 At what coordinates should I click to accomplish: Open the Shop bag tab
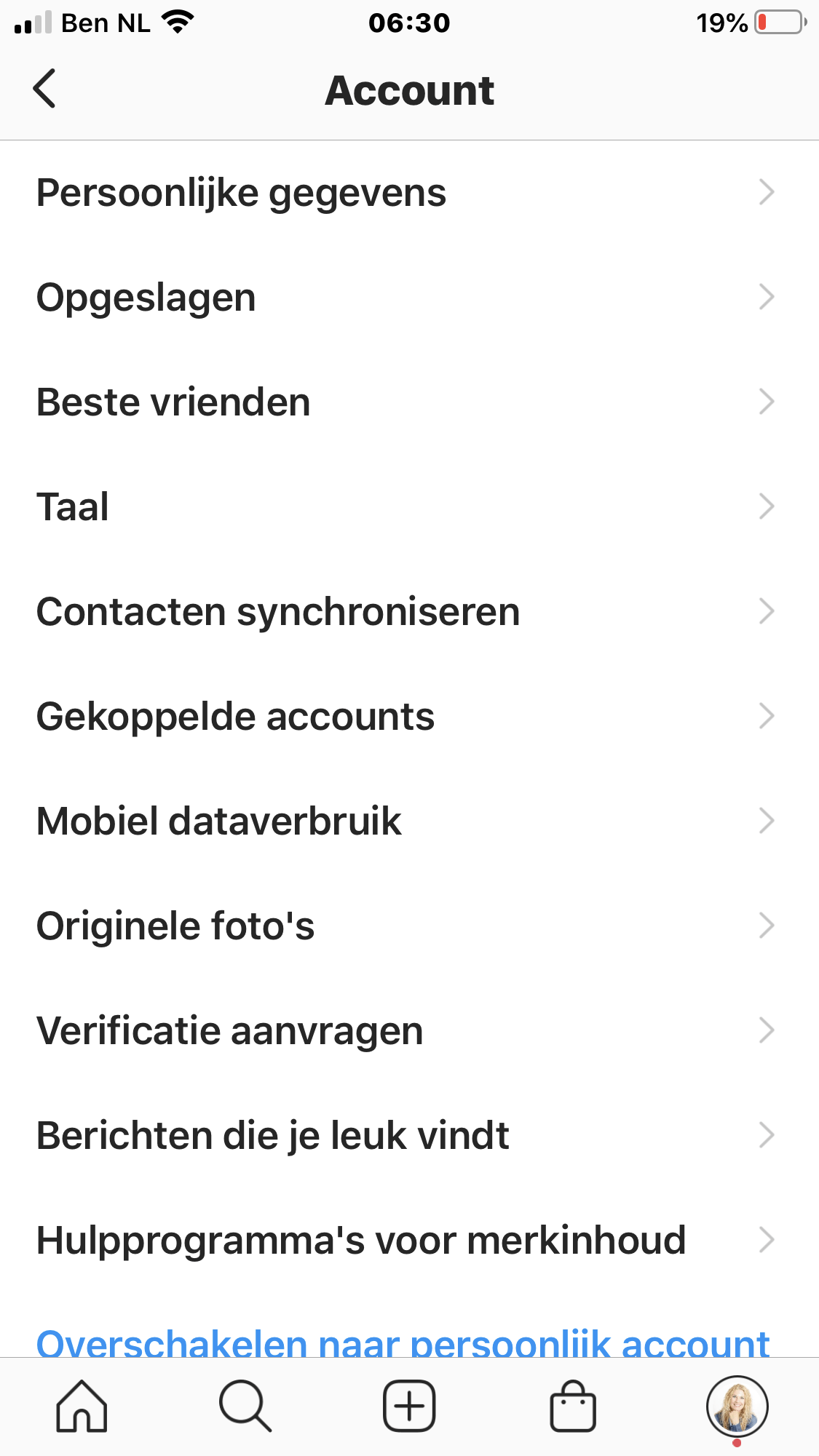point(573,1406)
